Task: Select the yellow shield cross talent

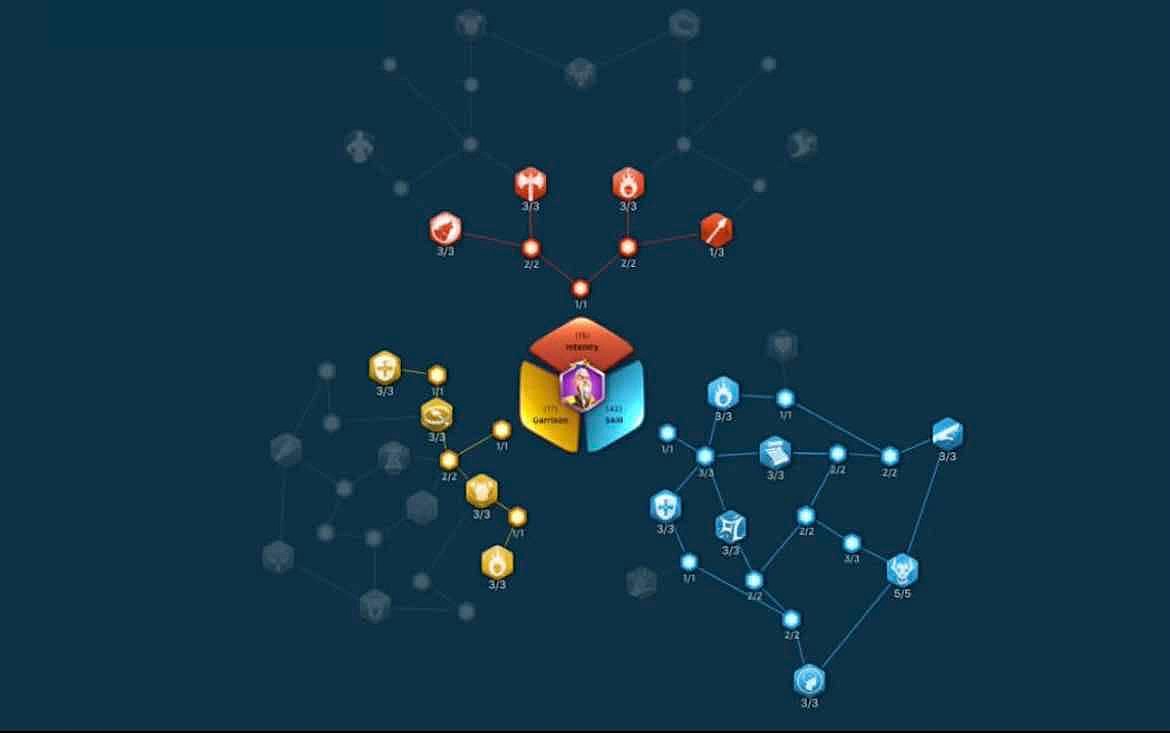Action: coord(385,367)
